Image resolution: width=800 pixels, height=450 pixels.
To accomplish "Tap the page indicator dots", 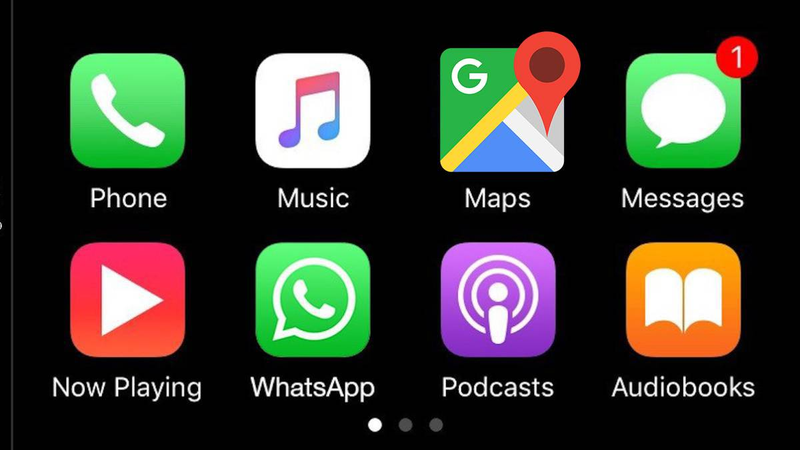I will click(405, 425).
